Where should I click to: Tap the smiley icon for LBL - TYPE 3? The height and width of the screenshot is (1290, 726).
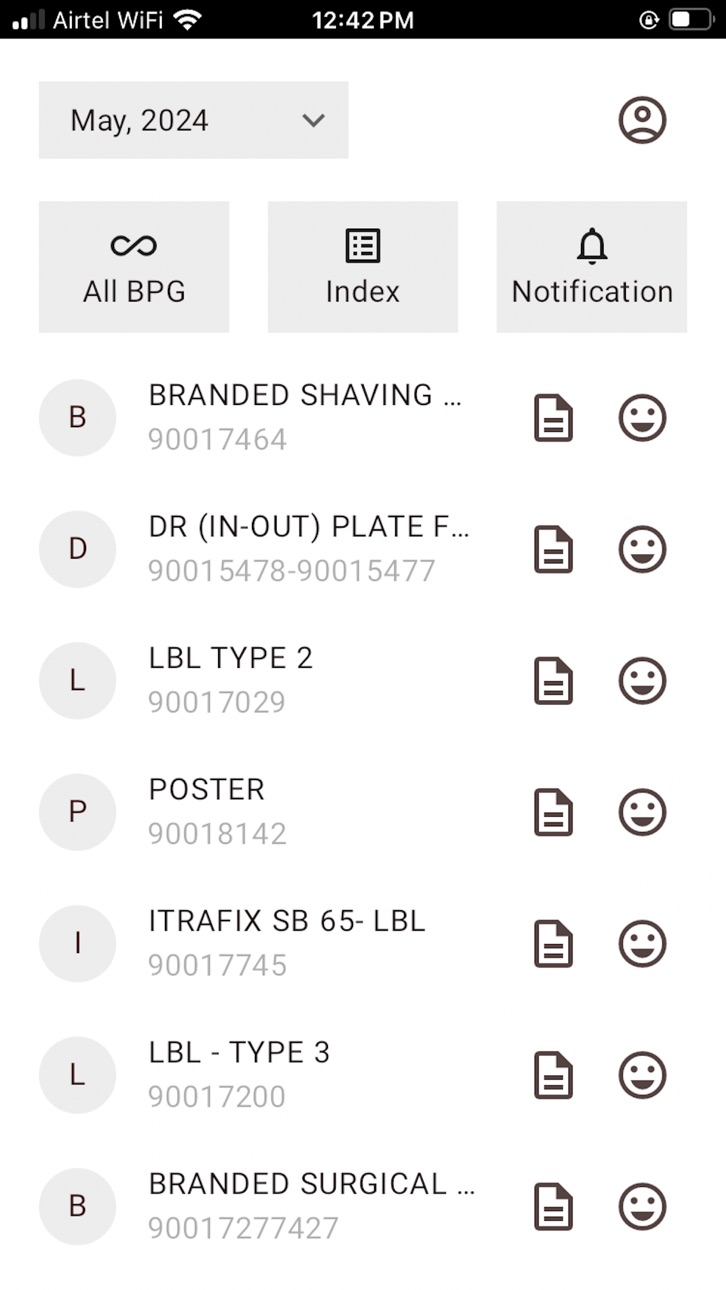point(642,1075)
